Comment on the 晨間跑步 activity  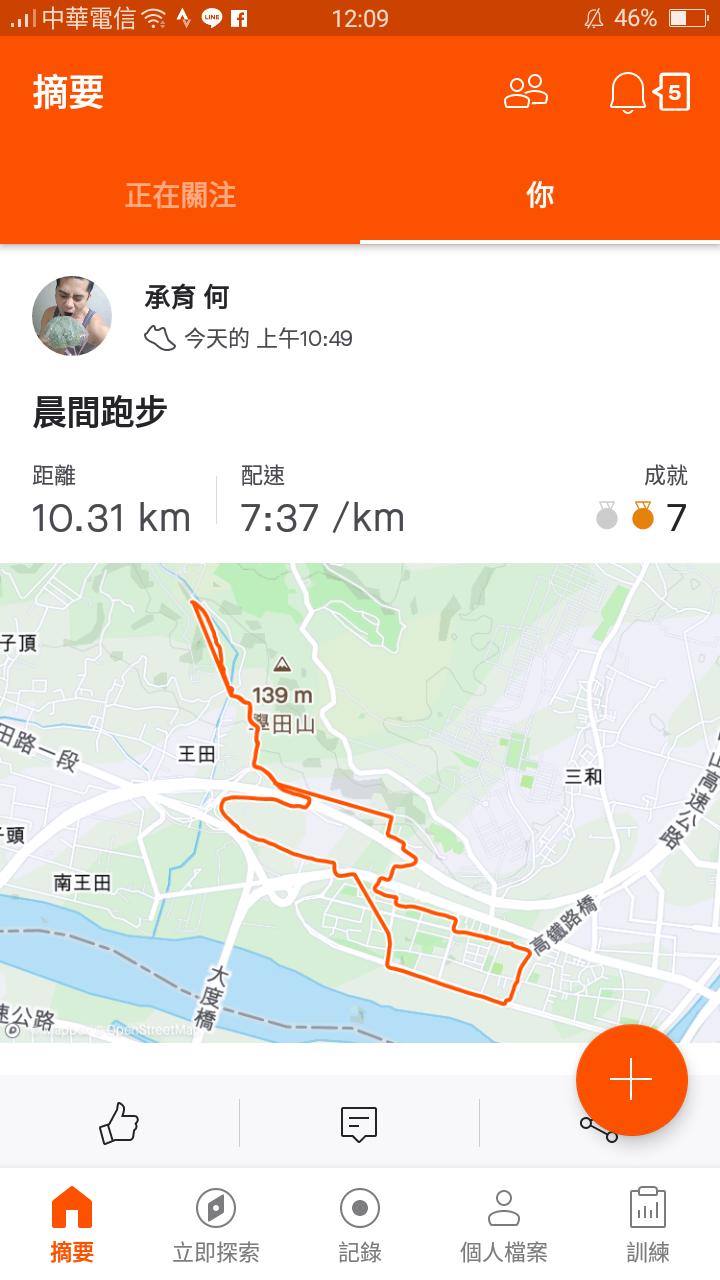(359, 1123)
